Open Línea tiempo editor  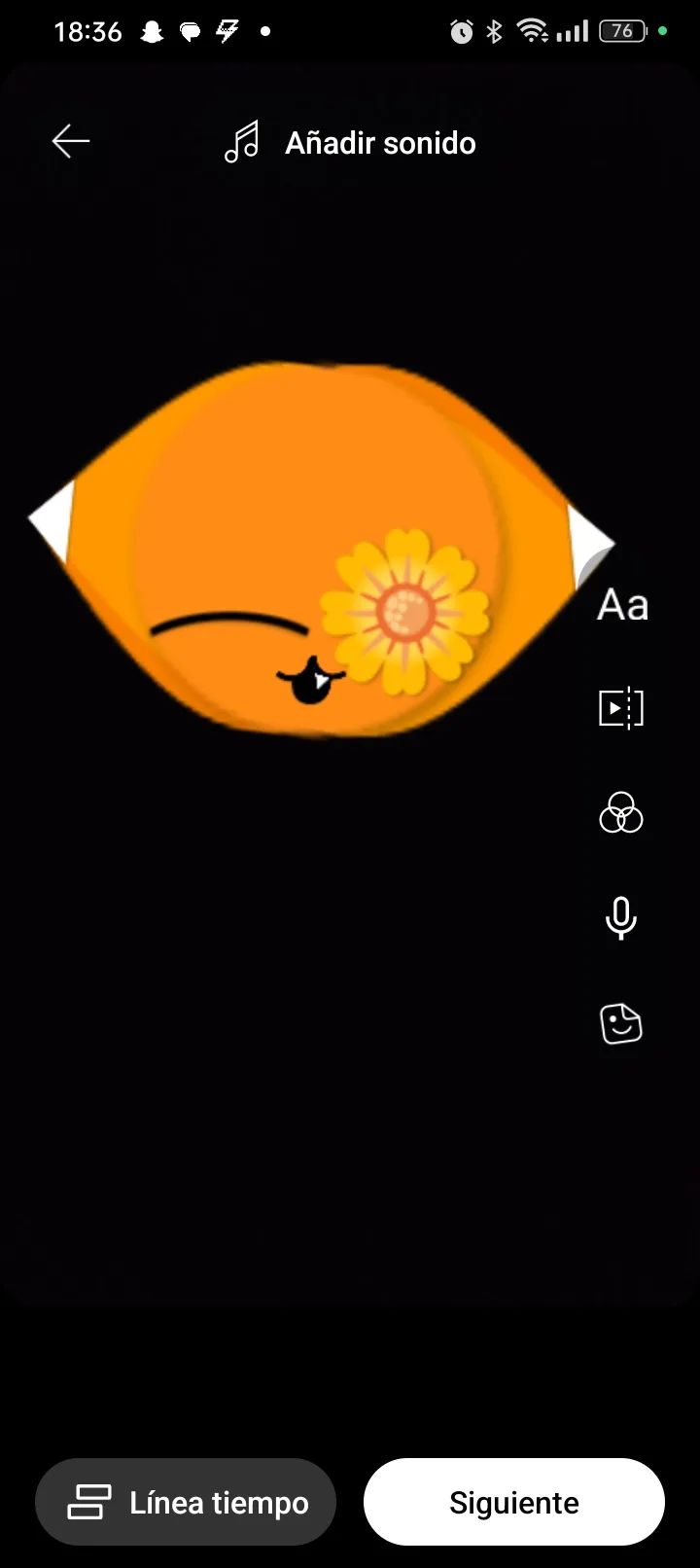click(186, 1502)
